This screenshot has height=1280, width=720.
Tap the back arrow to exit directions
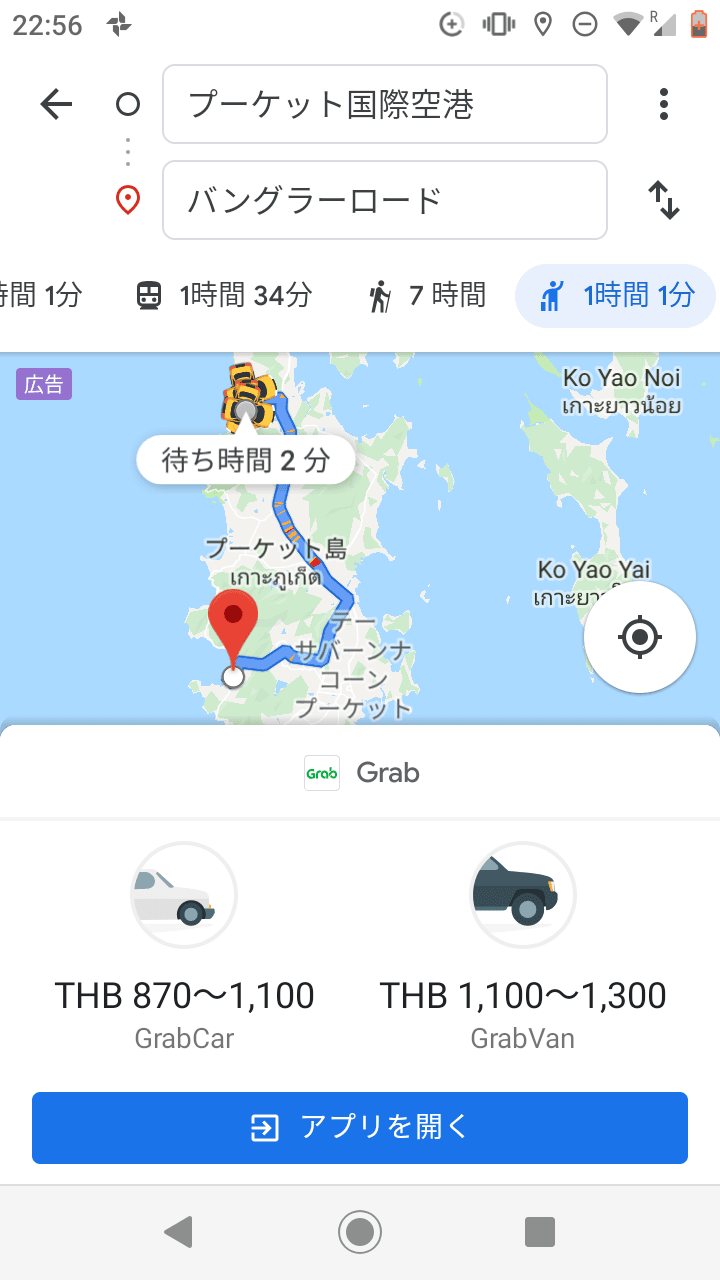55,104
